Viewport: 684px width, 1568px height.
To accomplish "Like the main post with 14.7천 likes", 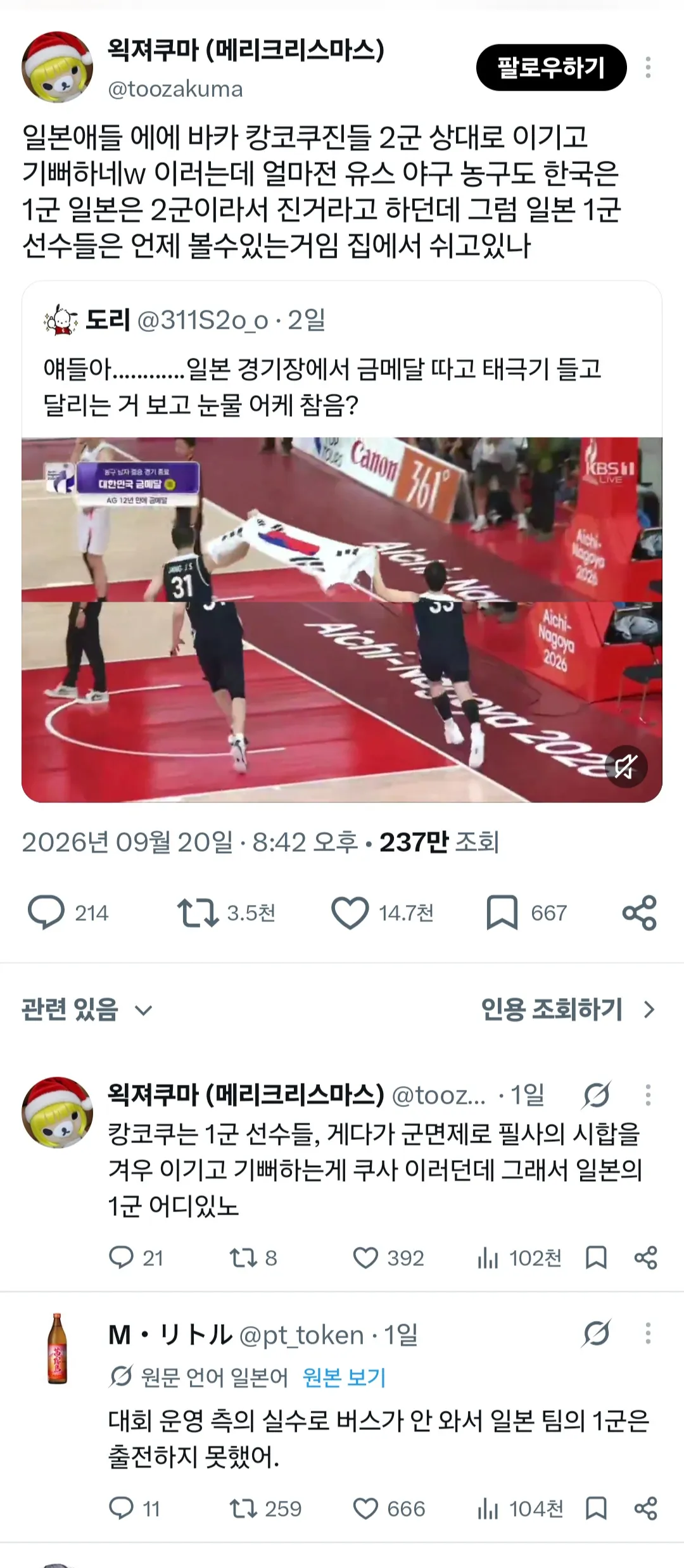I will point(383,913).
